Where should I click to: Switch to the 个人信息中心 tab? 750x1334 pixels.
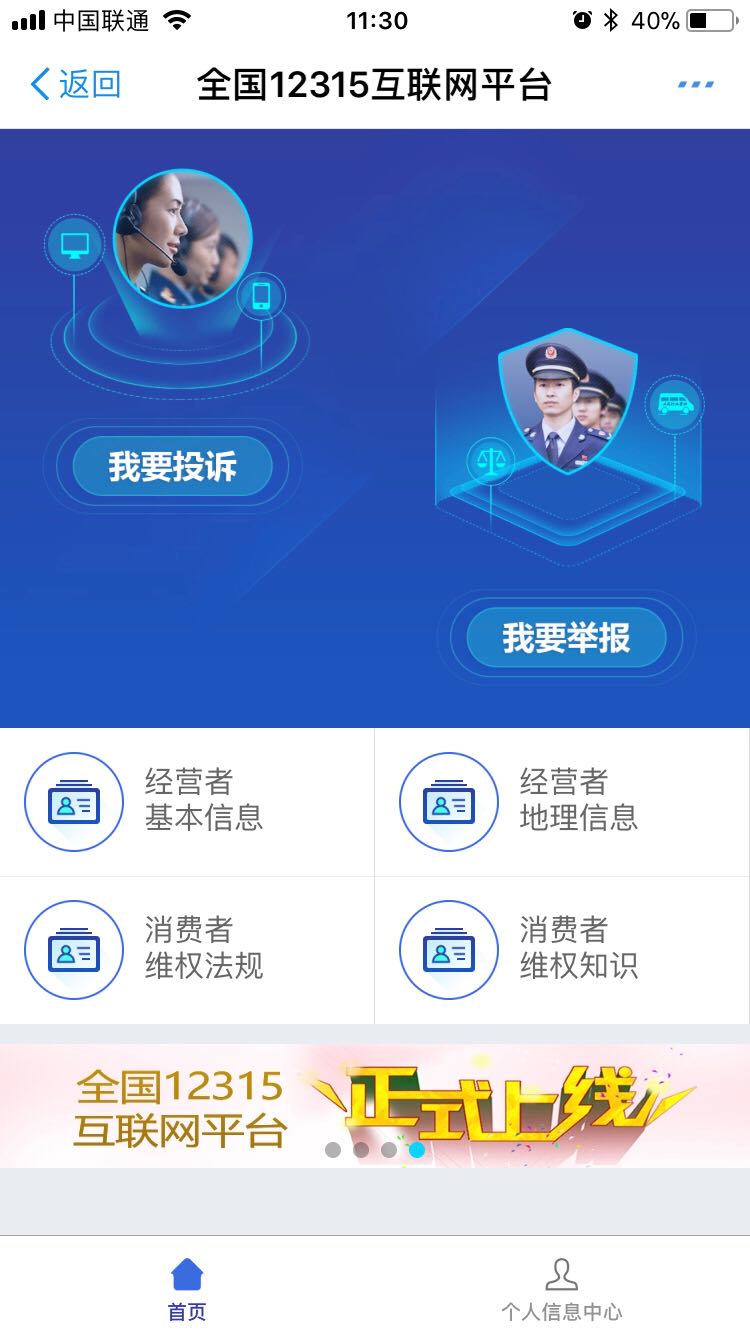pyautogui.click(x=562, y=1288)
